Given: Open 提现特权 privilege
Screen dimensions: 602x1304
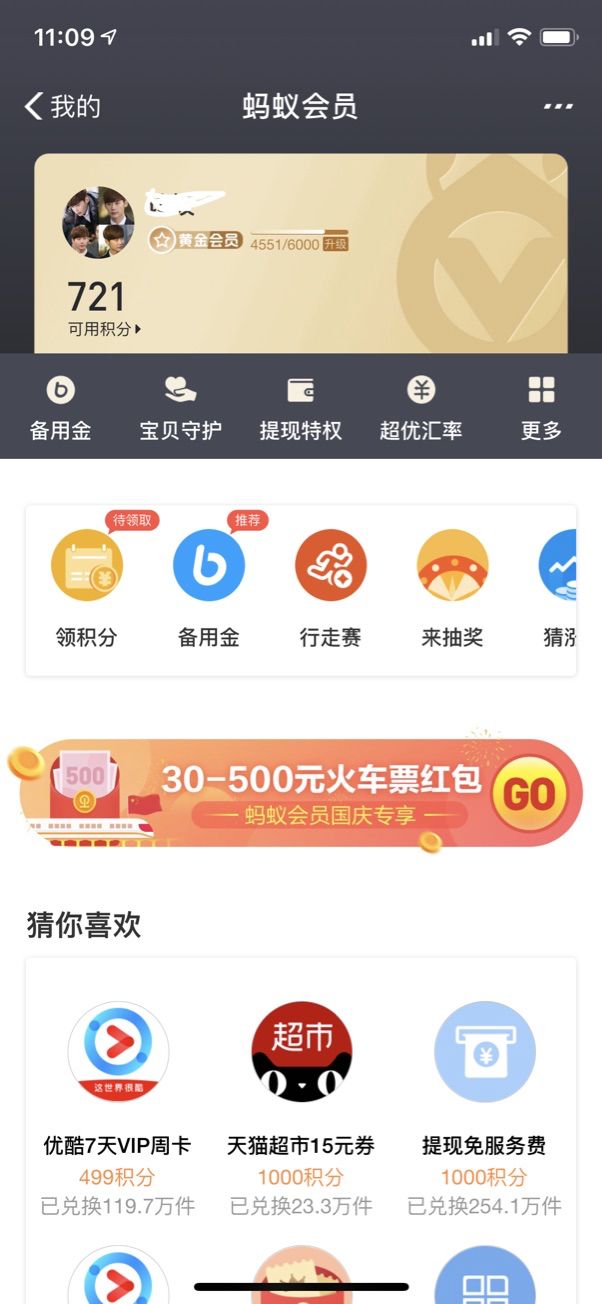Looking at the screenshot, I should 300,408.
